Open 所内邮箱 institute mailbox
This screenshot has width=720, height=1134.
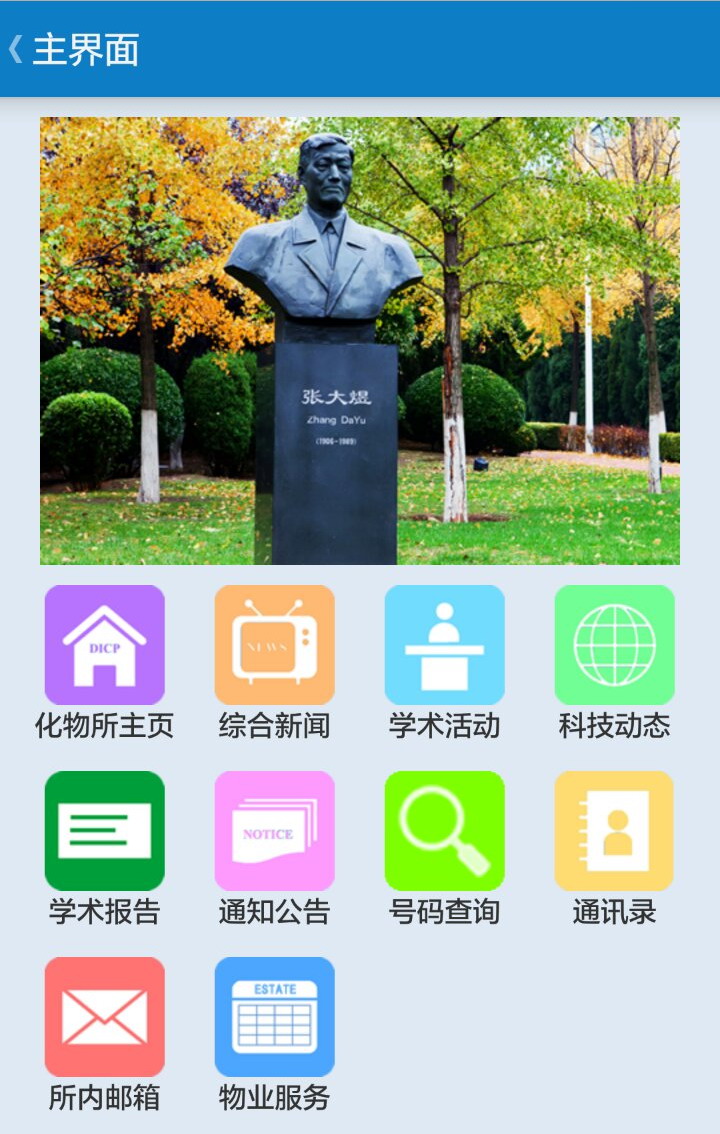pos(105,1017)
